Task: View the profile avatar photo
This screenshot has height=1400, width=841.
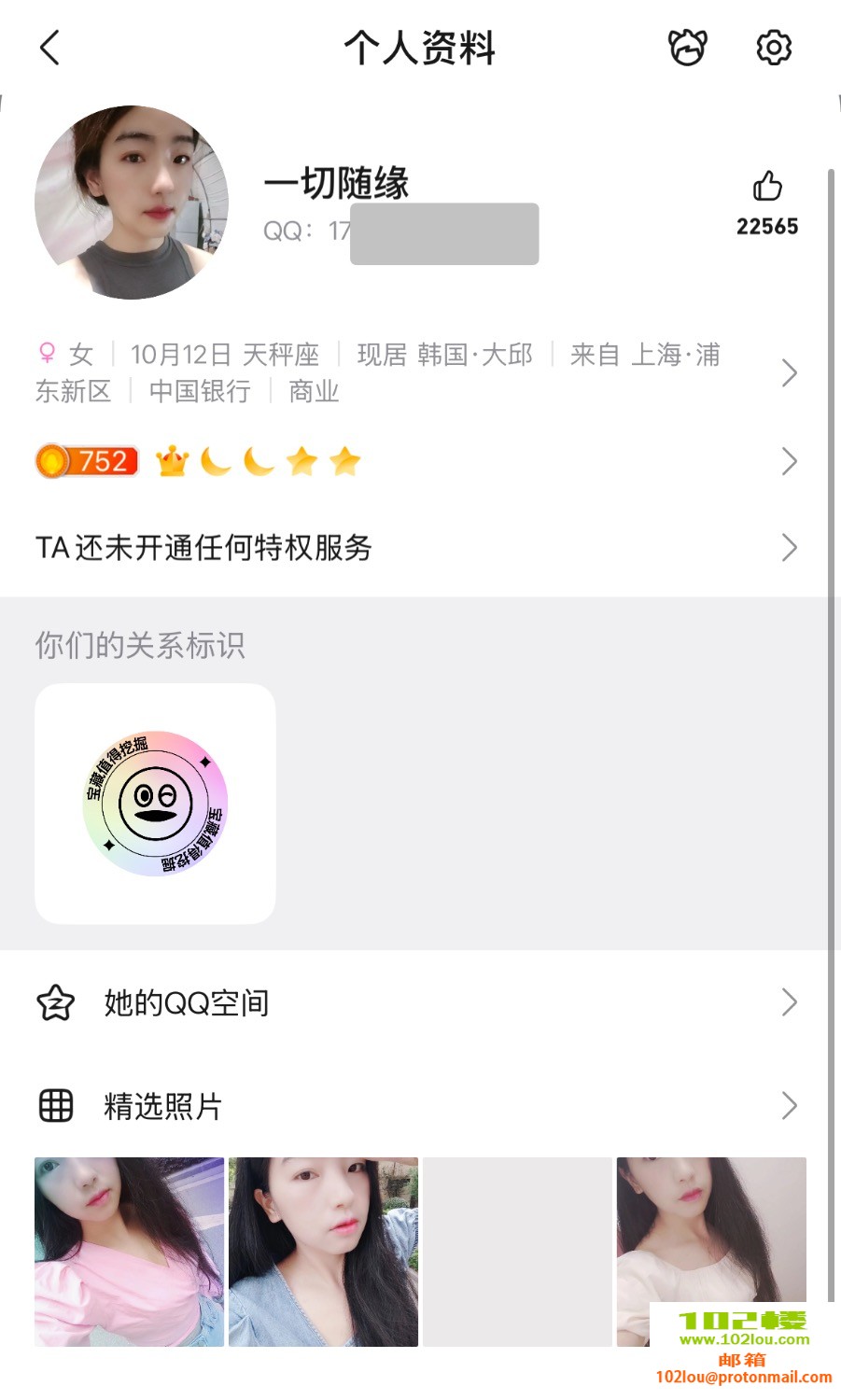Action: tap(132, 203)
